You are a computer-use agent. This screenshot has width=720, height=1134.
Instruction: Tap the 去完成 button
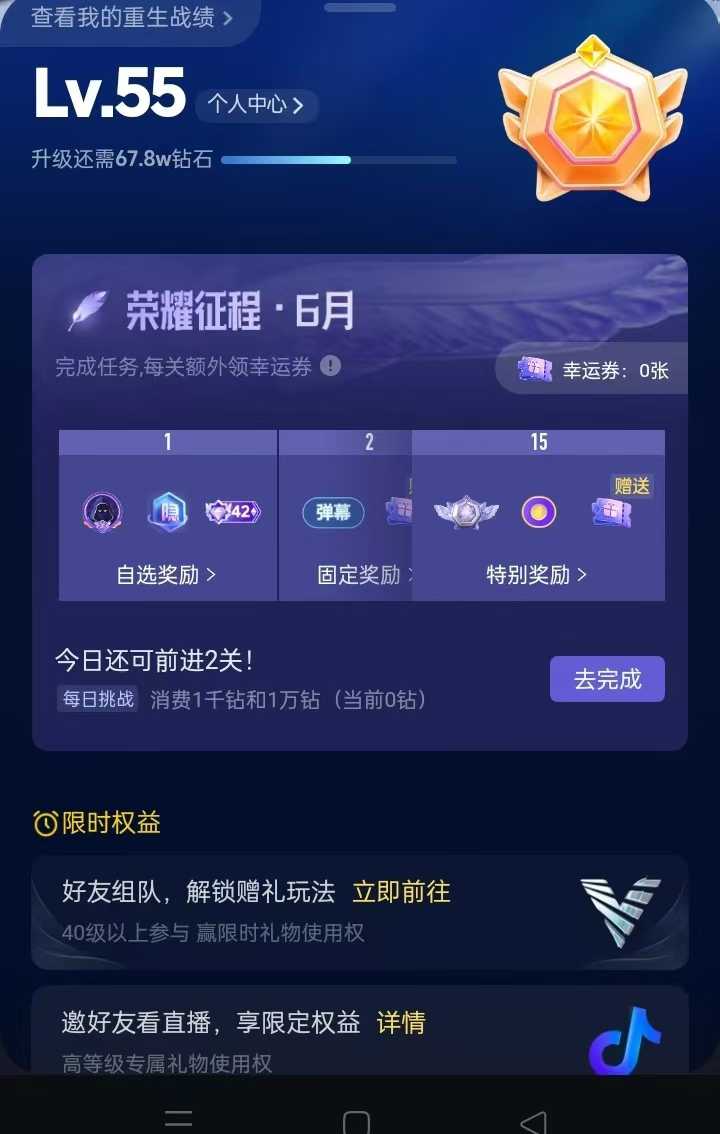[607, 680]
